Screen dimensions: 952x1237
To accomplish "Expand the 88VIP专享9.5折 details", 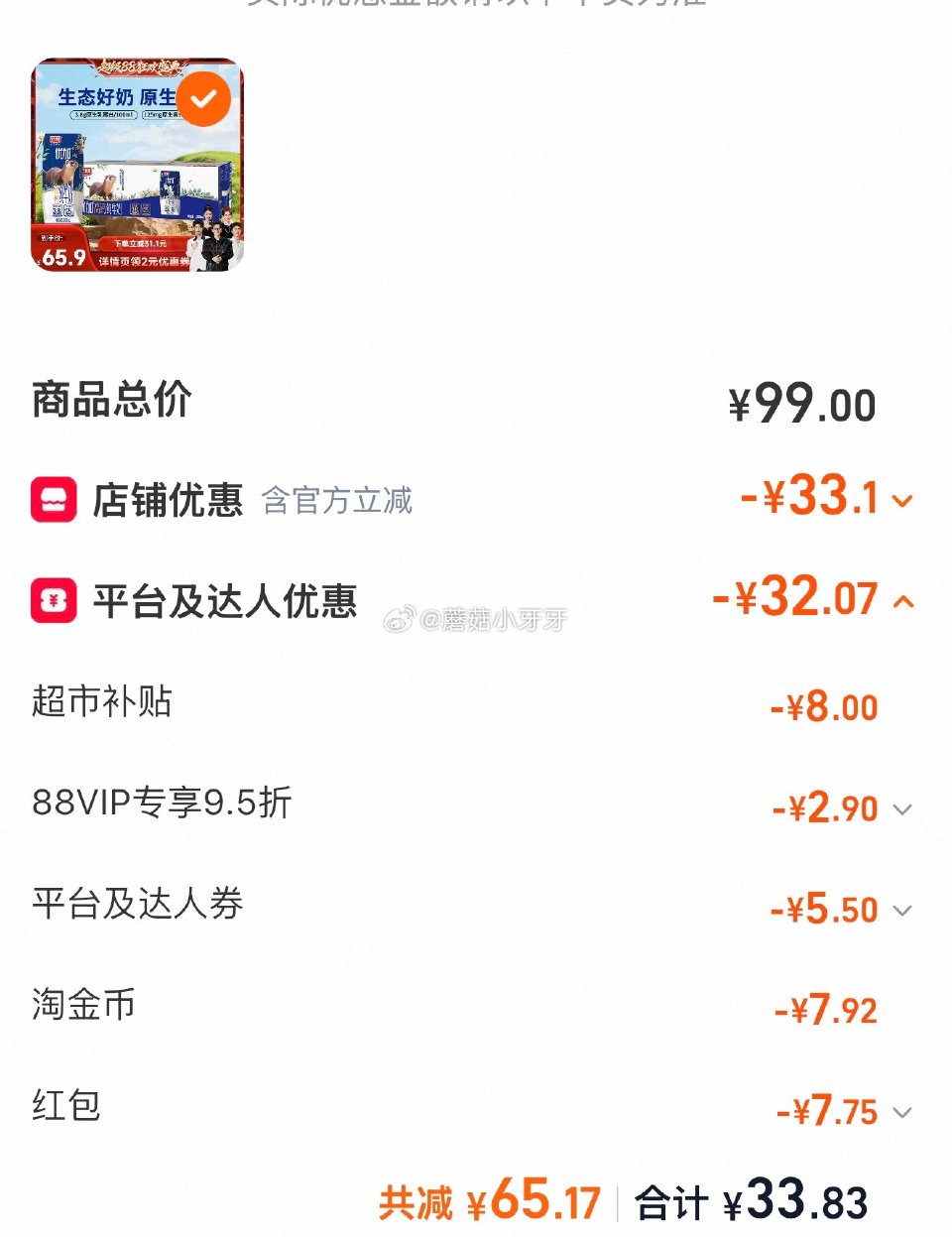I will coord(902,808).
